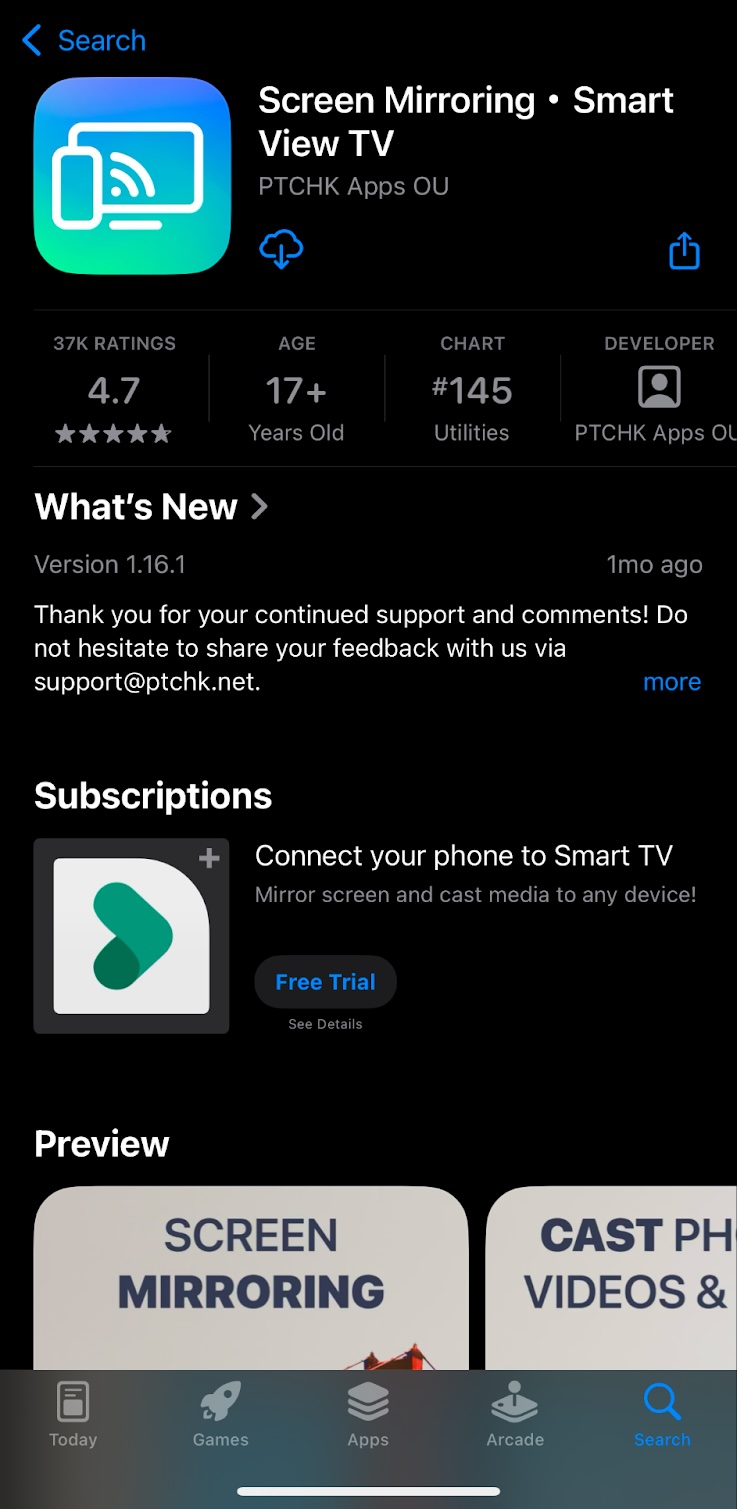737x1509 pixels.
Task: Open the Apps tab
Action: point(367,1413)
